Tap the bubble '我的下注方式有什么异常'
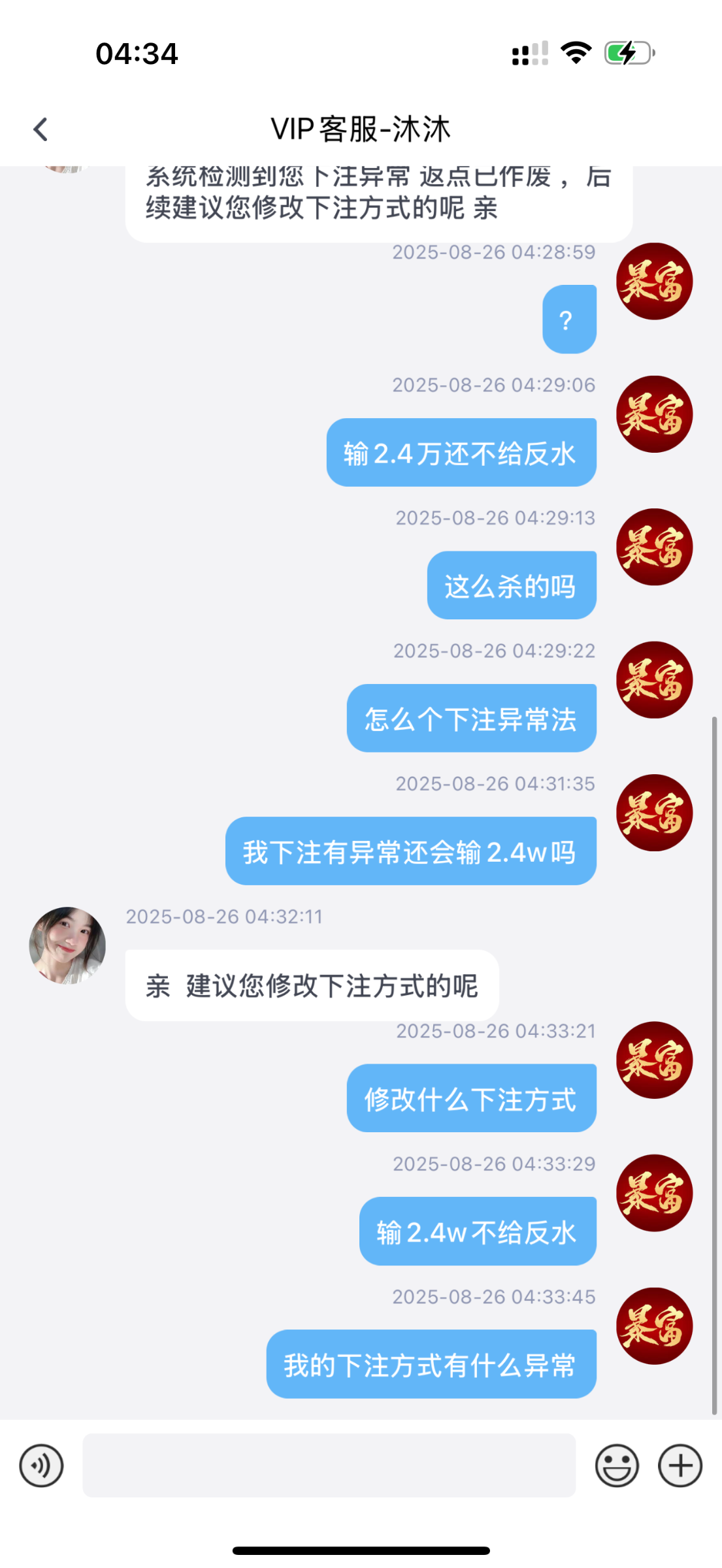Screen dimensions: 722x1568 (x=430, y=1365)
